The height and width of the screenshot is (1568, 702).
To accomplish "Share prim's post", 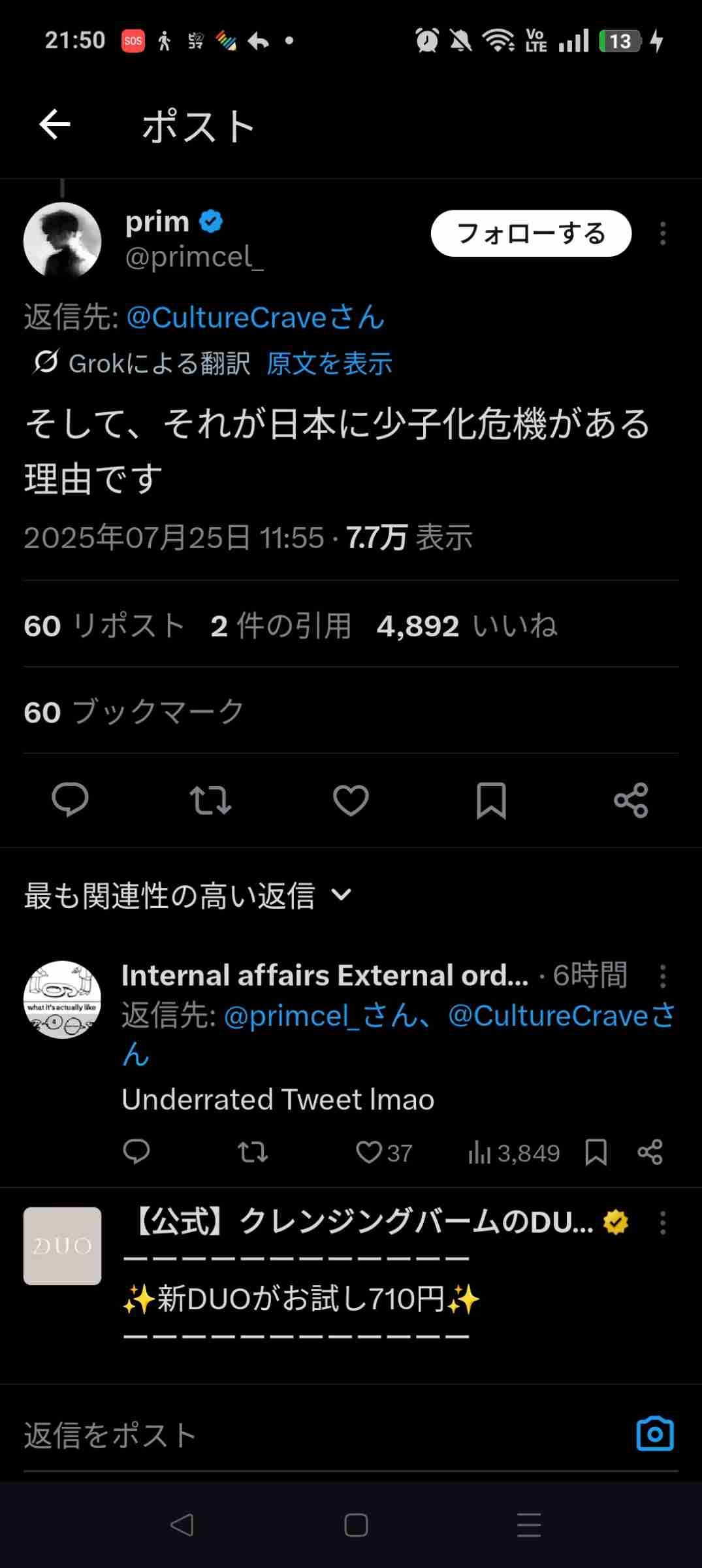I will [631, 800].
